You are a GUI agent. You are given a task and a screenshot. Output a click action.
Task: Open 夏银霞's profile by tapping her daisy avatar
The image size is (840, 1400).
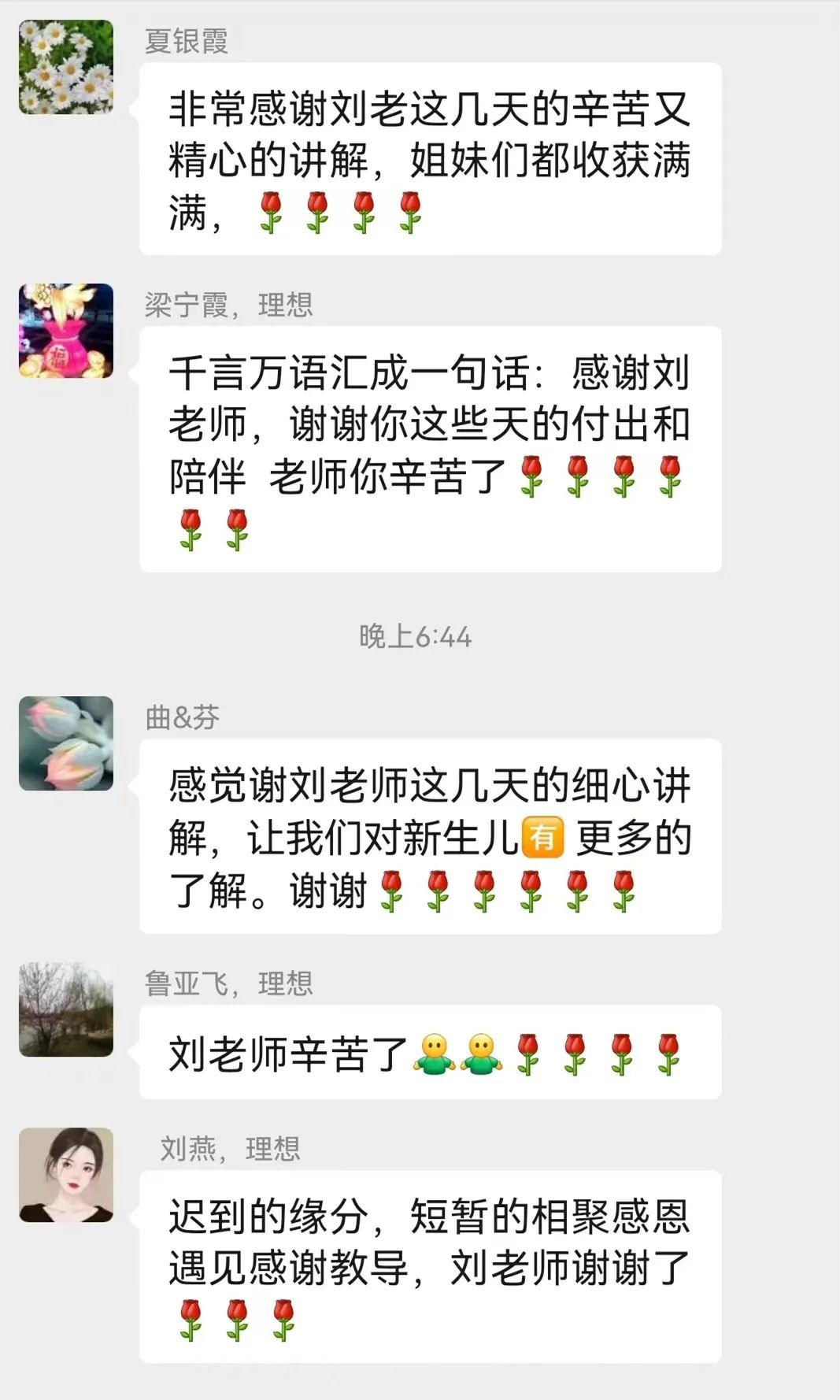(x=66, y=68)
